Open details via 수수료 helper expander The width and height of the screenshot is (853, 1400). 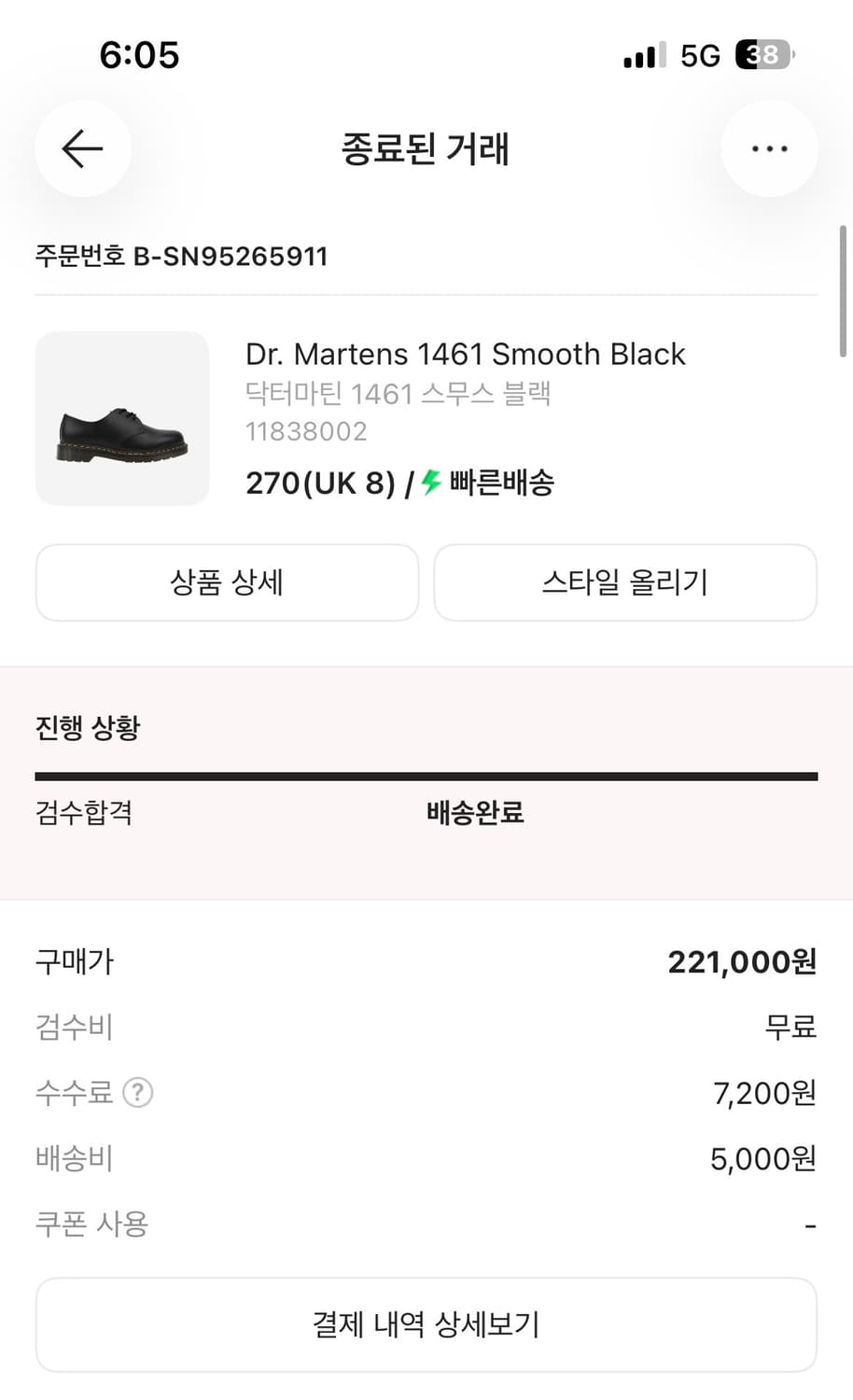(x=138, y=1093)
